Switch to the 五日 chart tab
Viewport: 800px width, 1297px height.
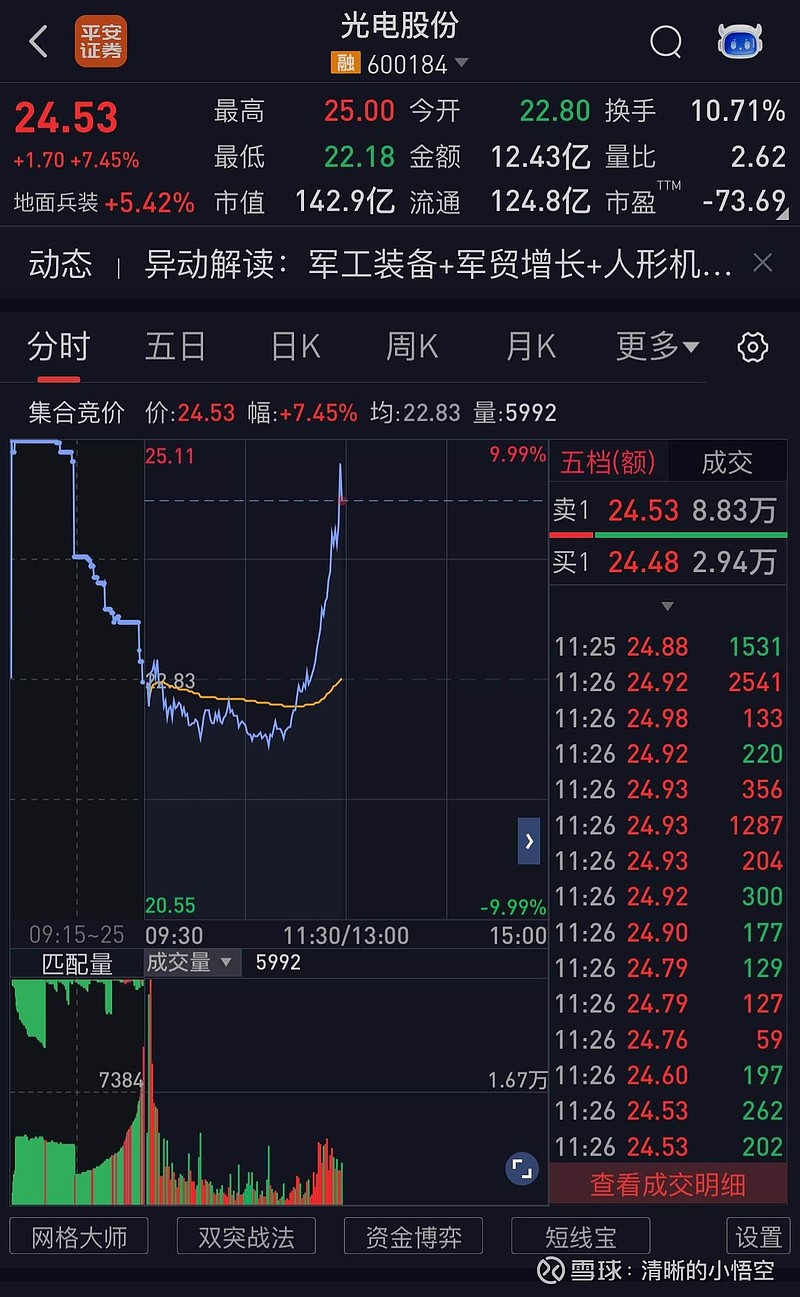tap(175, 347)
